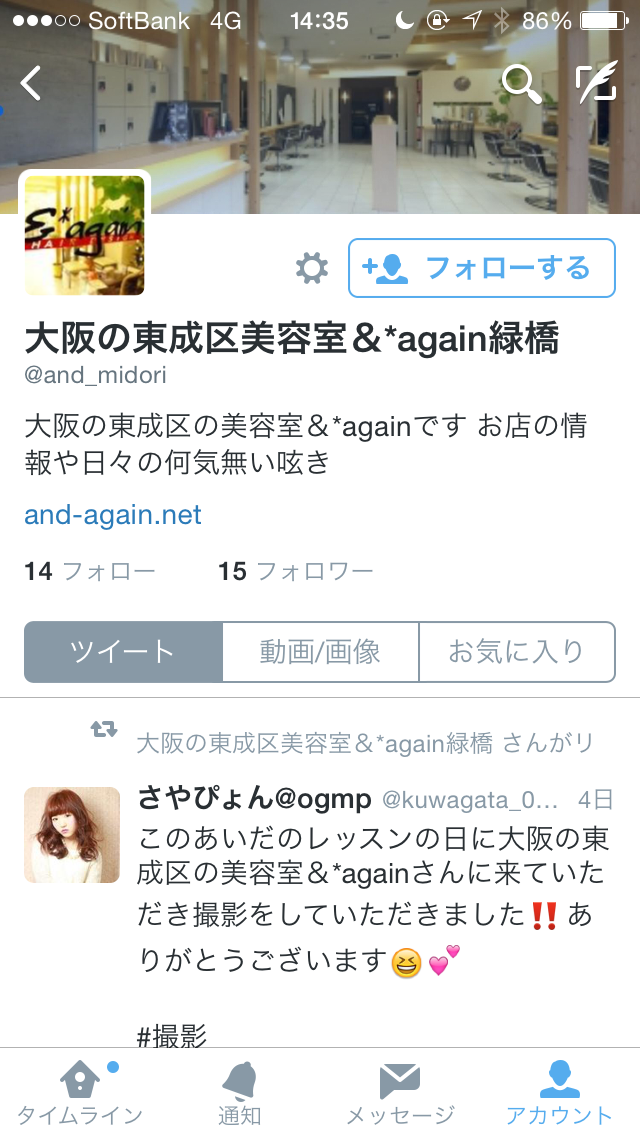Viewport: 640px width, 1136px height.
Task: Open the search magnifier icon
Action: [x=520, y=84]
